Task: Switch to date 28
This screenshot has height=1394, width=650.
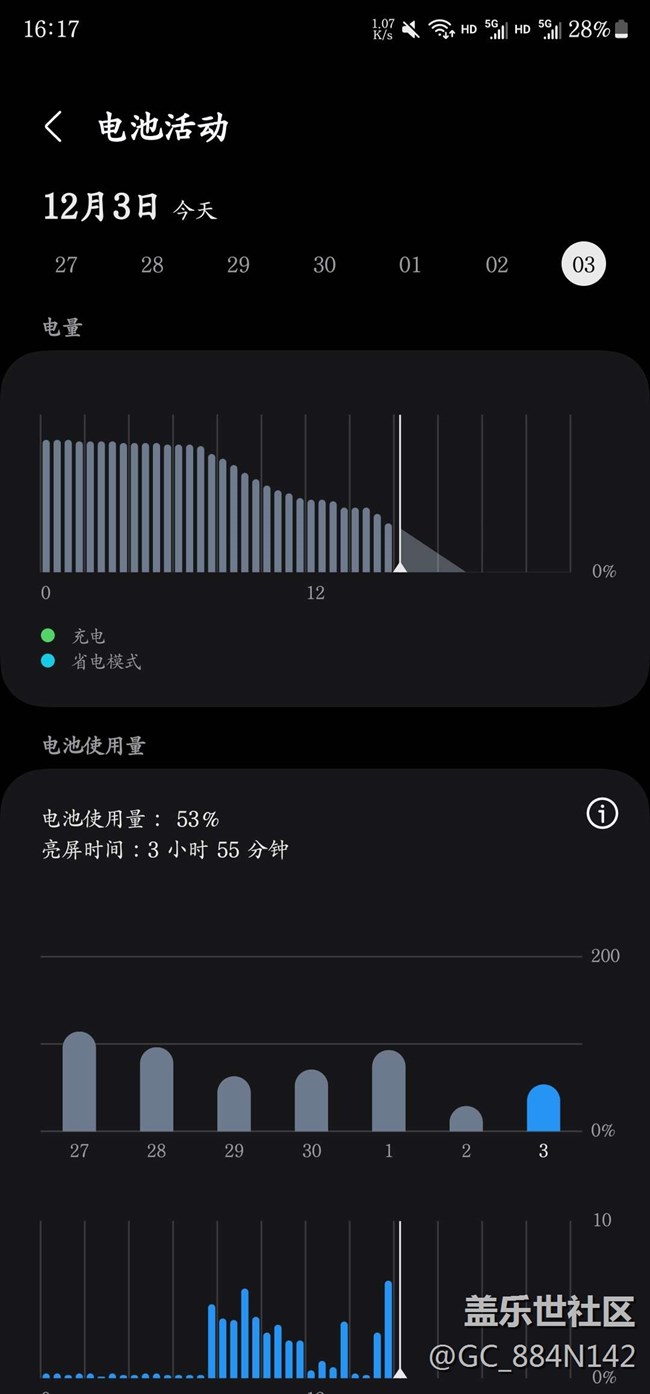Action: (152, 265)
